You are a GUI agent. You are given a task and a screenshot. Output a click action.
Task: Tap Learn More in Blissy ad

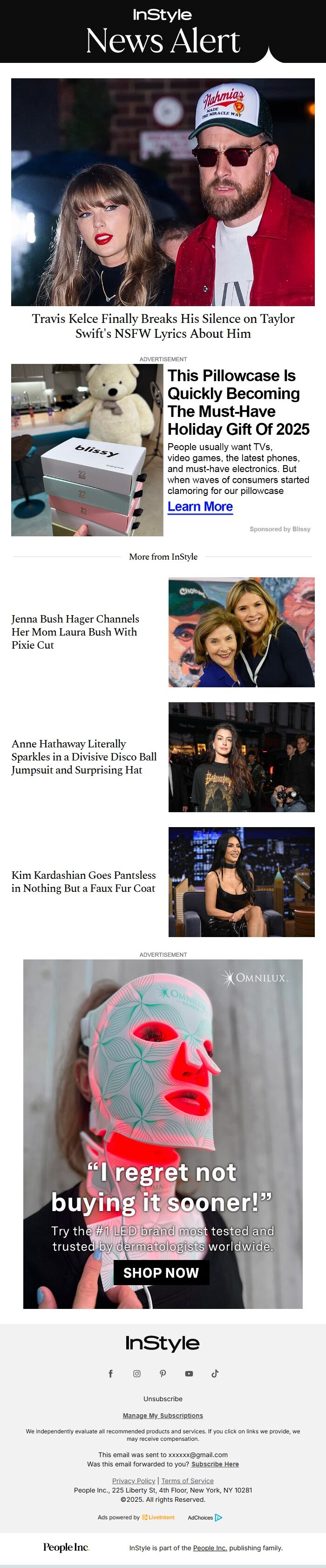(x=200, y=507)
